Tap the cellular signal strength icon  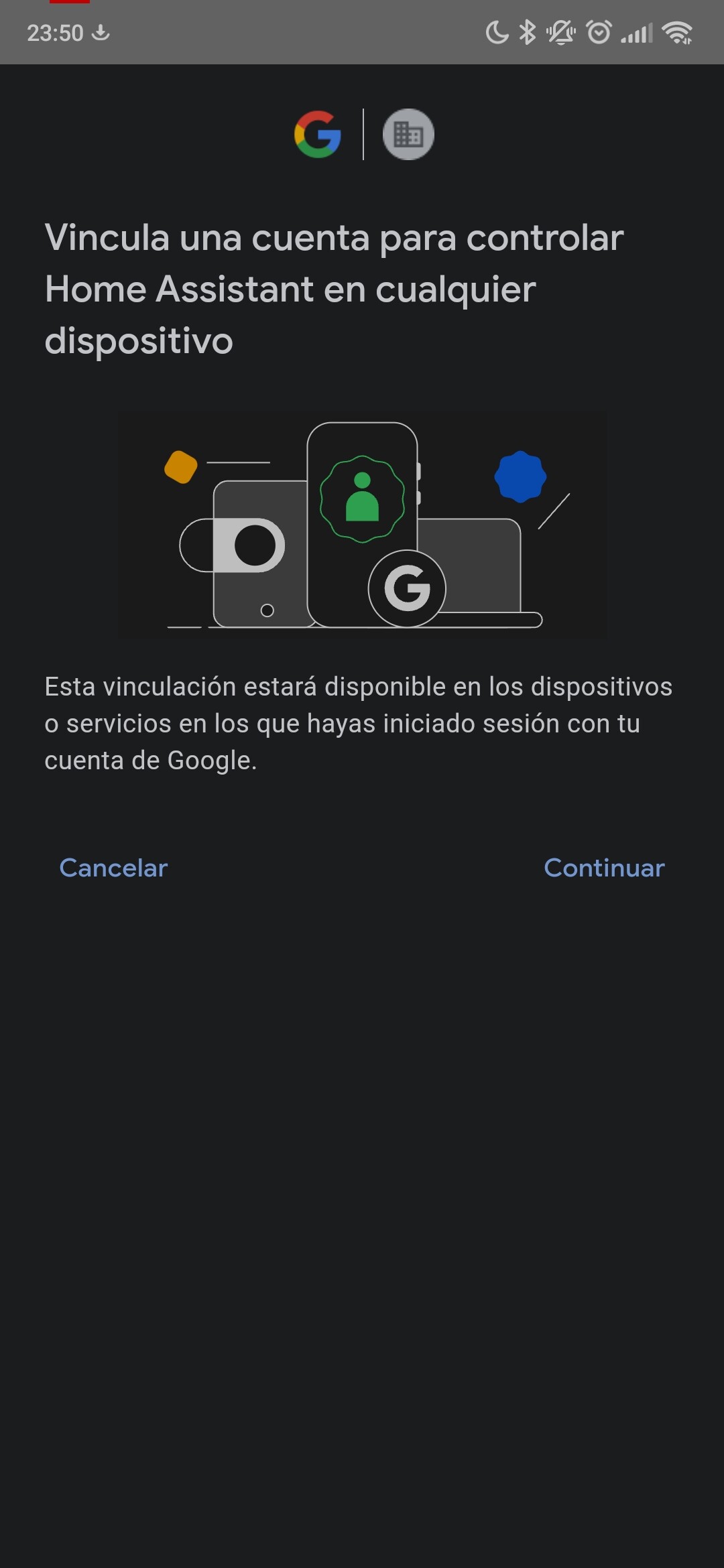pos(637,32)
